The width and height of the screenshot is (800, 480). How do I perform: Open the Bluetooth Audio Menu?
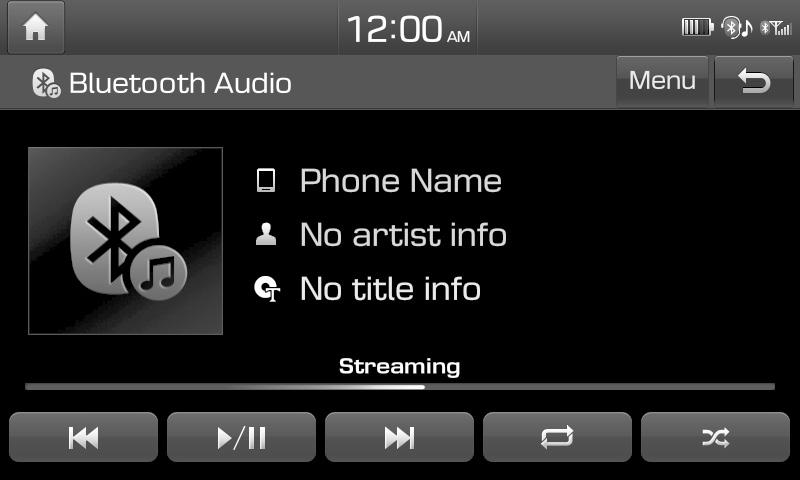pyautogui.click(x=662, y=81)
